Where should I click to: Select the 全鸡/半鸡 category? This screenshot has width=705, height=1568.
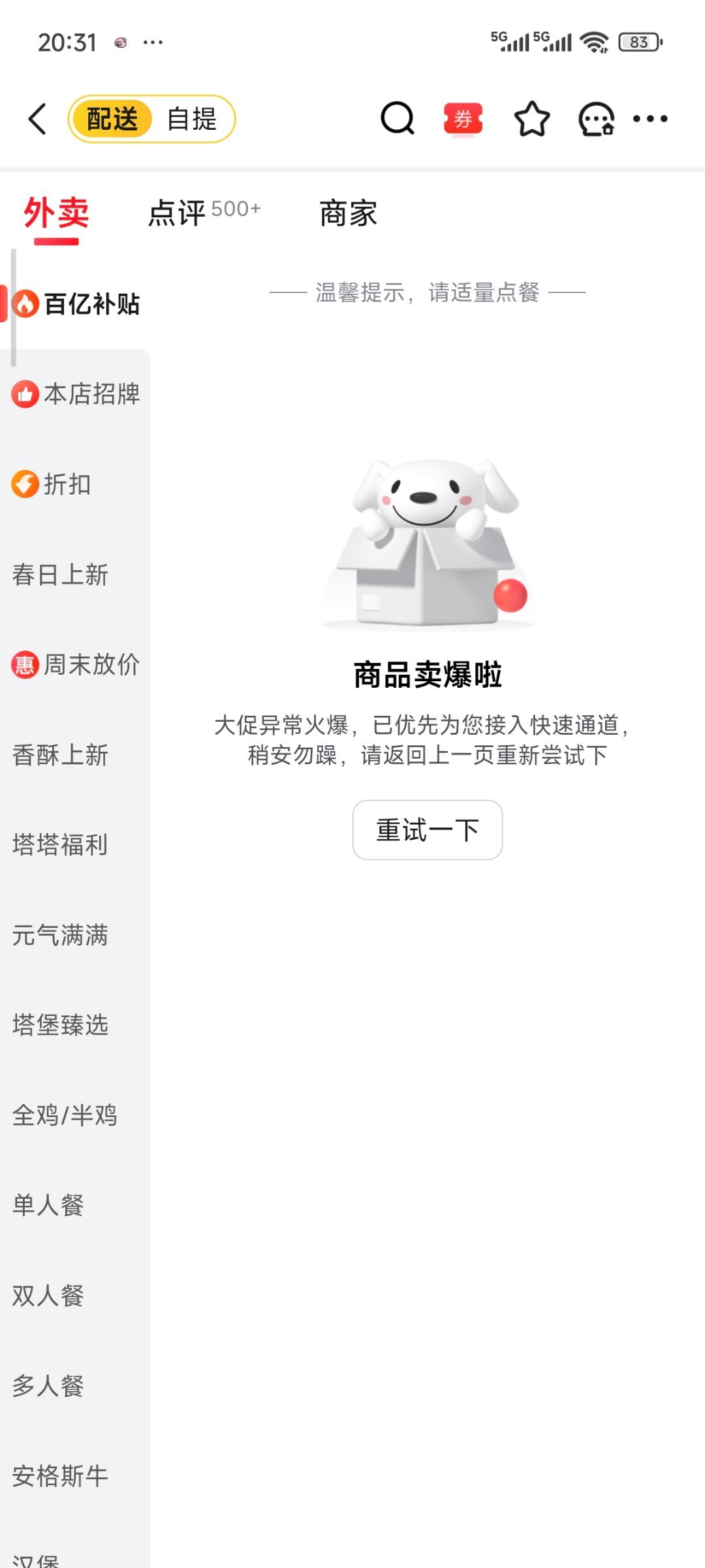[x=65, y=1115]
